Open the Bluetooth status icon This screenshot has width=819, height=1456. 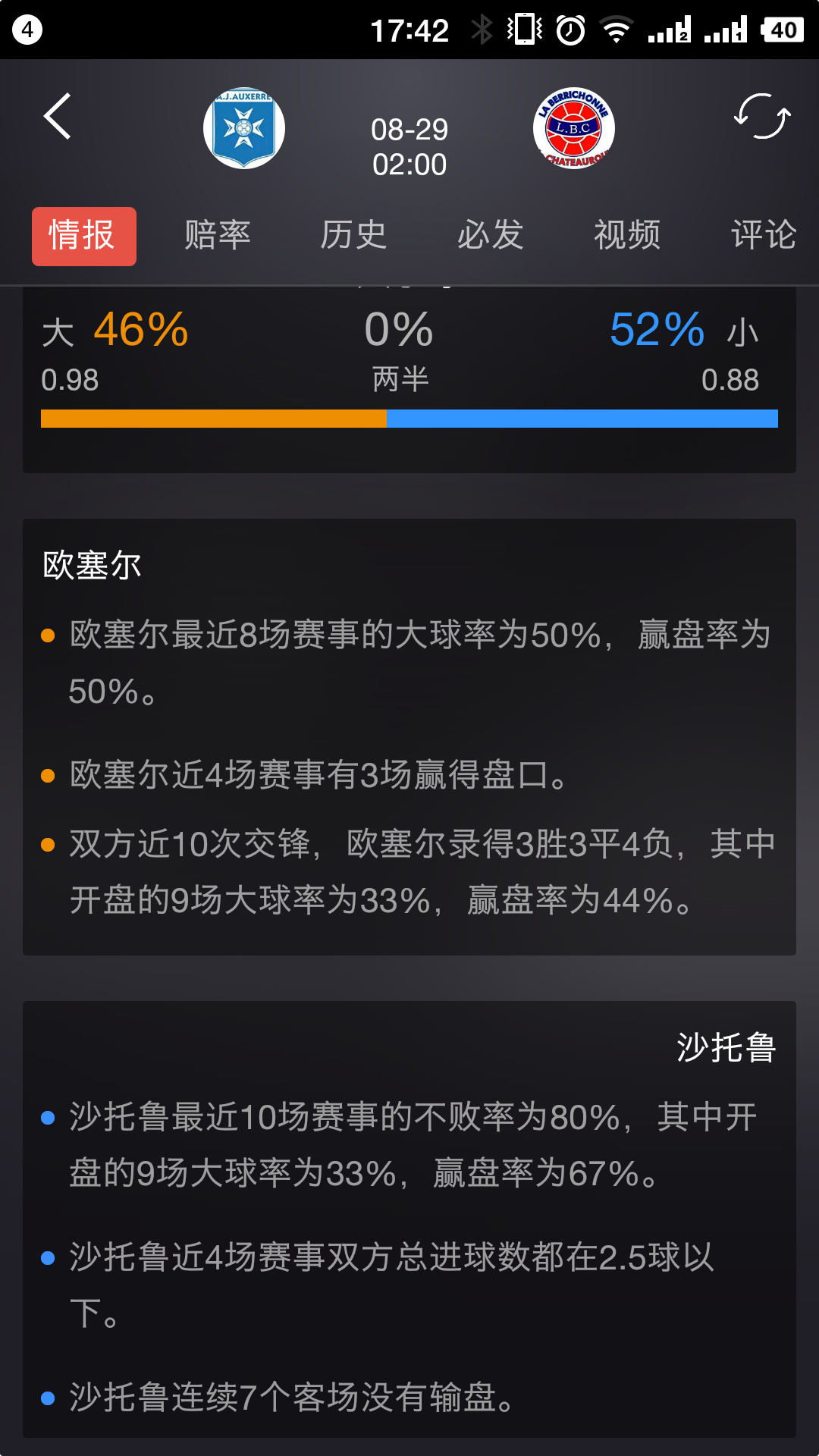[x=481, y=29]
